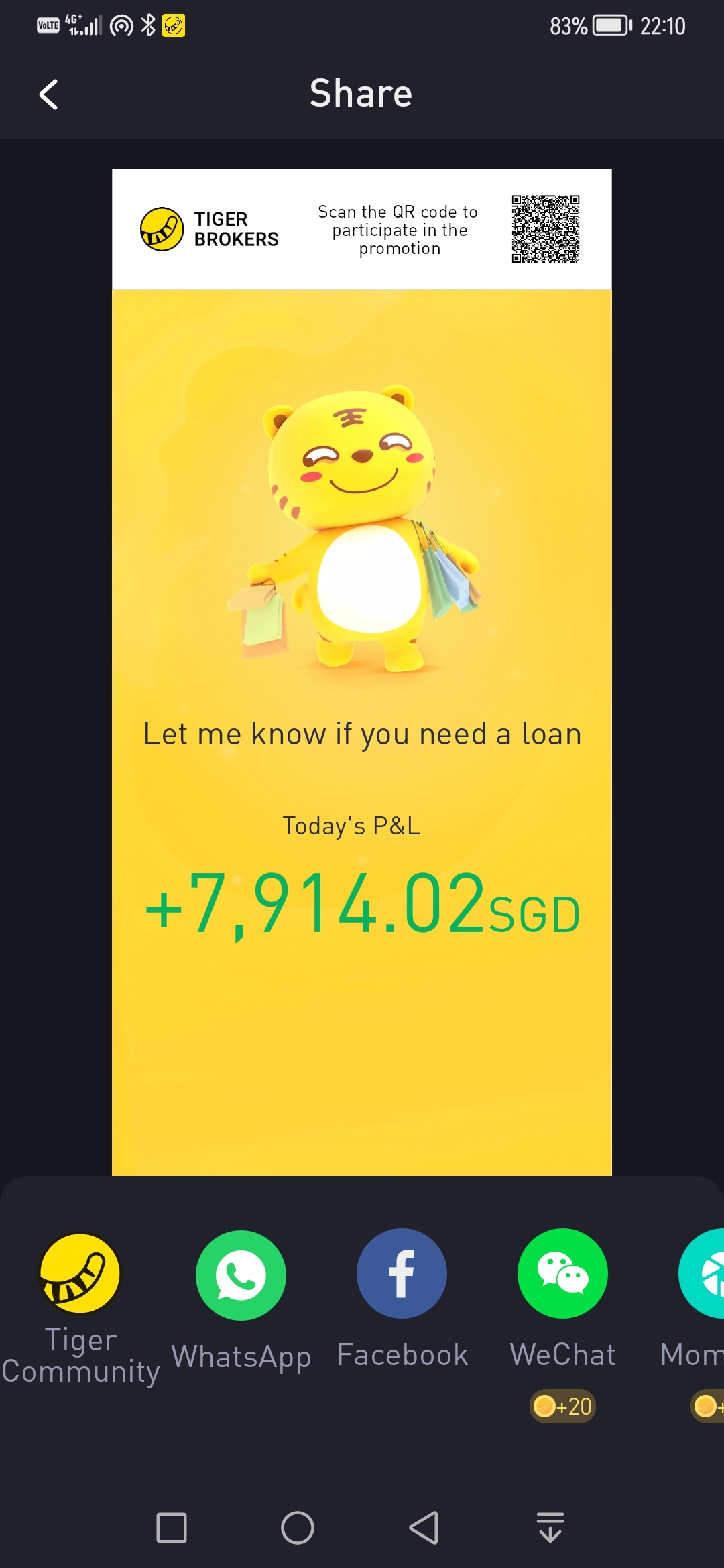The image size is (724, 1568).
Task: Send the P&L card through WeChat
Action: pyautogui.click(x=562, y=1274)
